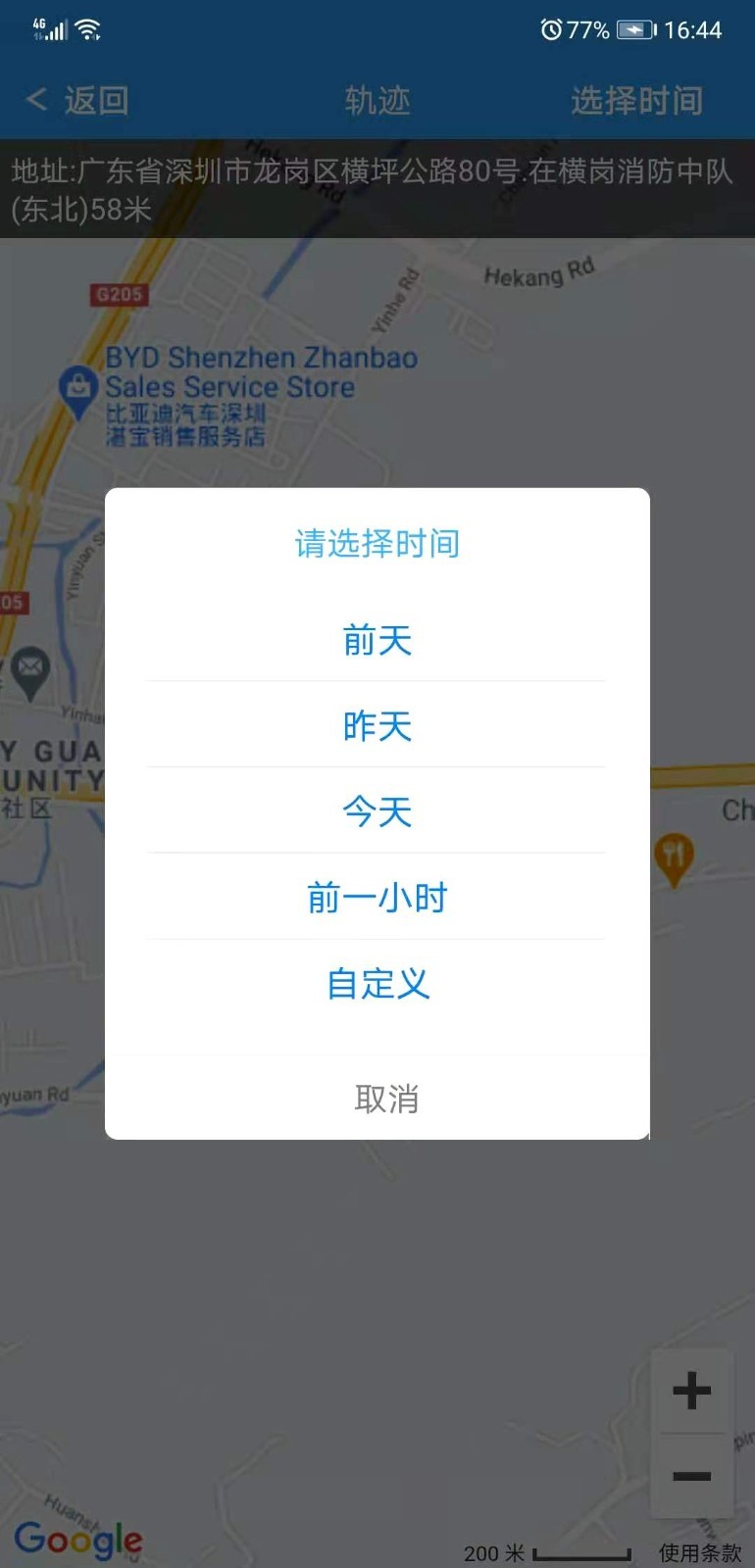Image resolution: width=755 pixels, height=1568 pixels.
Task: Select 前天 as the time range
Action: click(377, 641)
